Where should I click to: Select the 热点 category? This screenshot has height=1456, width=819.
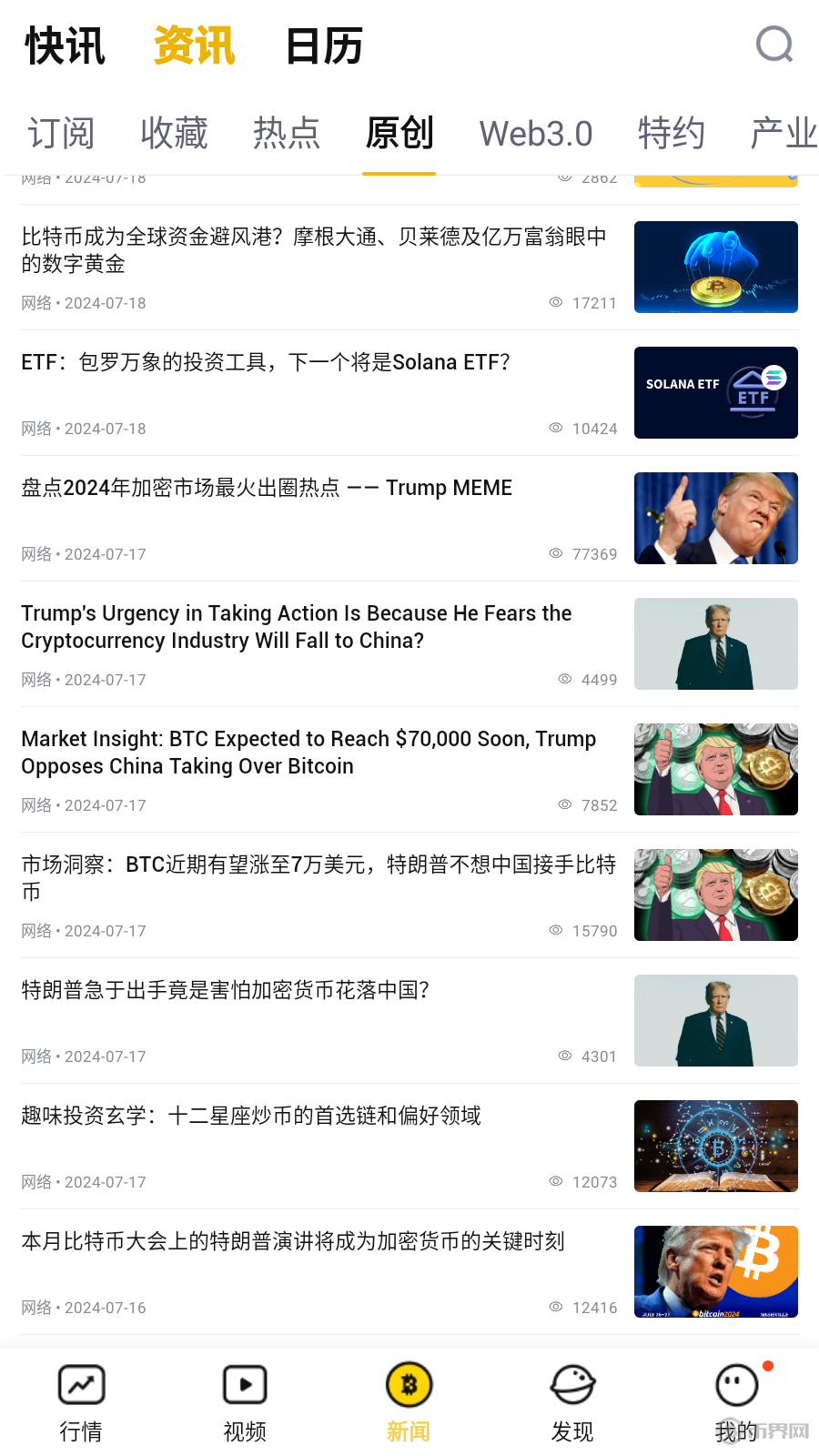[287, 134]
